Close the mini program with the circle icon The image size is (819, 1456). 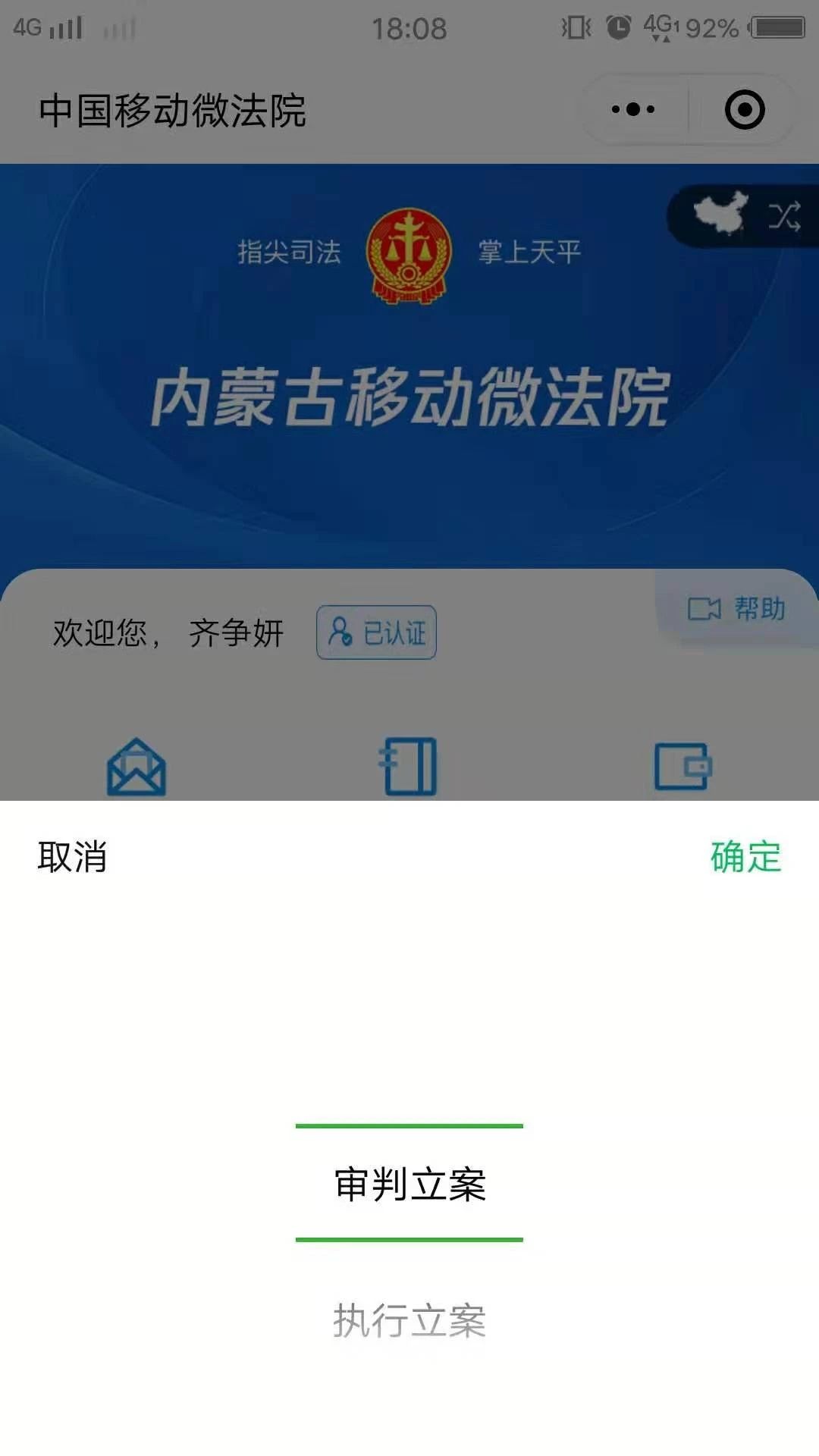pyautogui.click(x=744, y=110)
